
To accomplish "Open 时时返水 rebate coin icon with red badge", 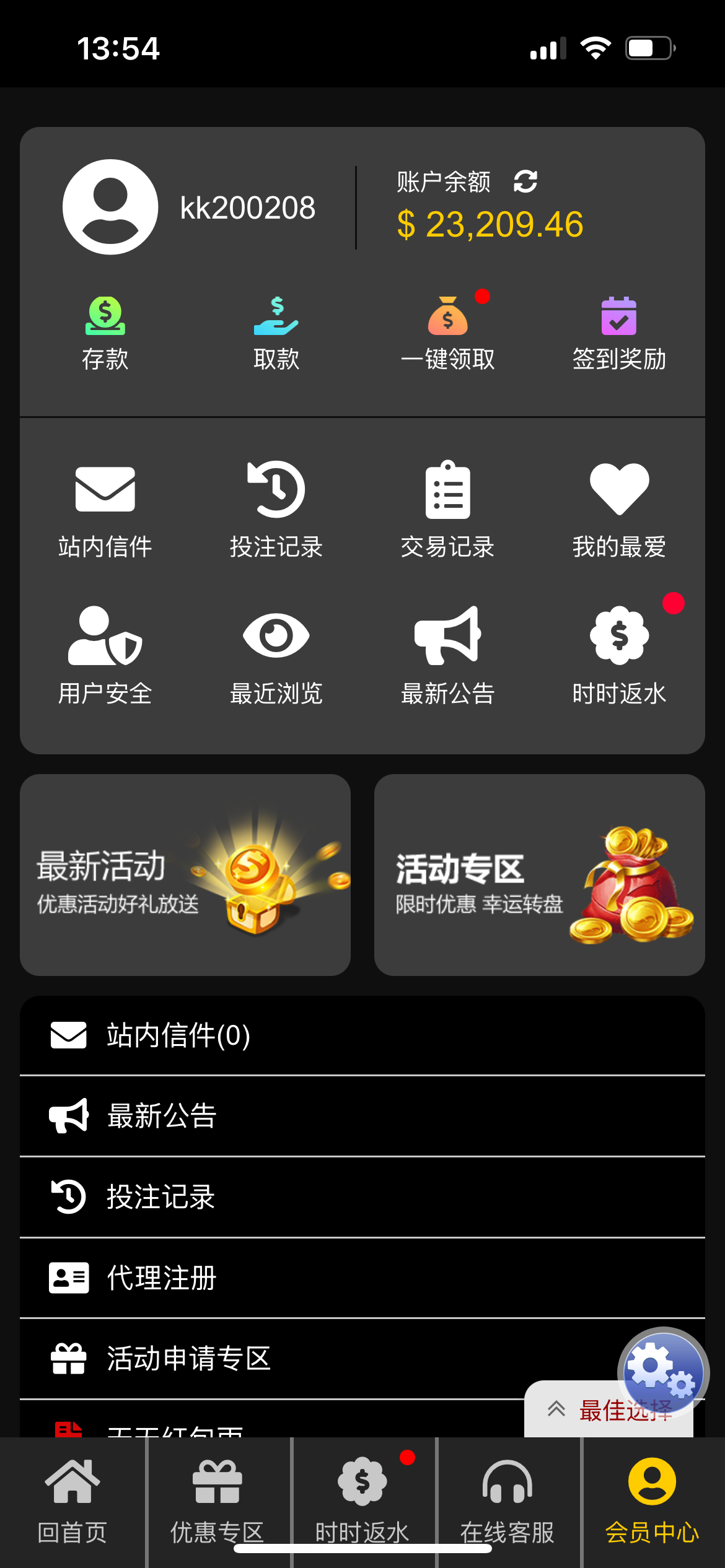I will click(x=620, y=637).
